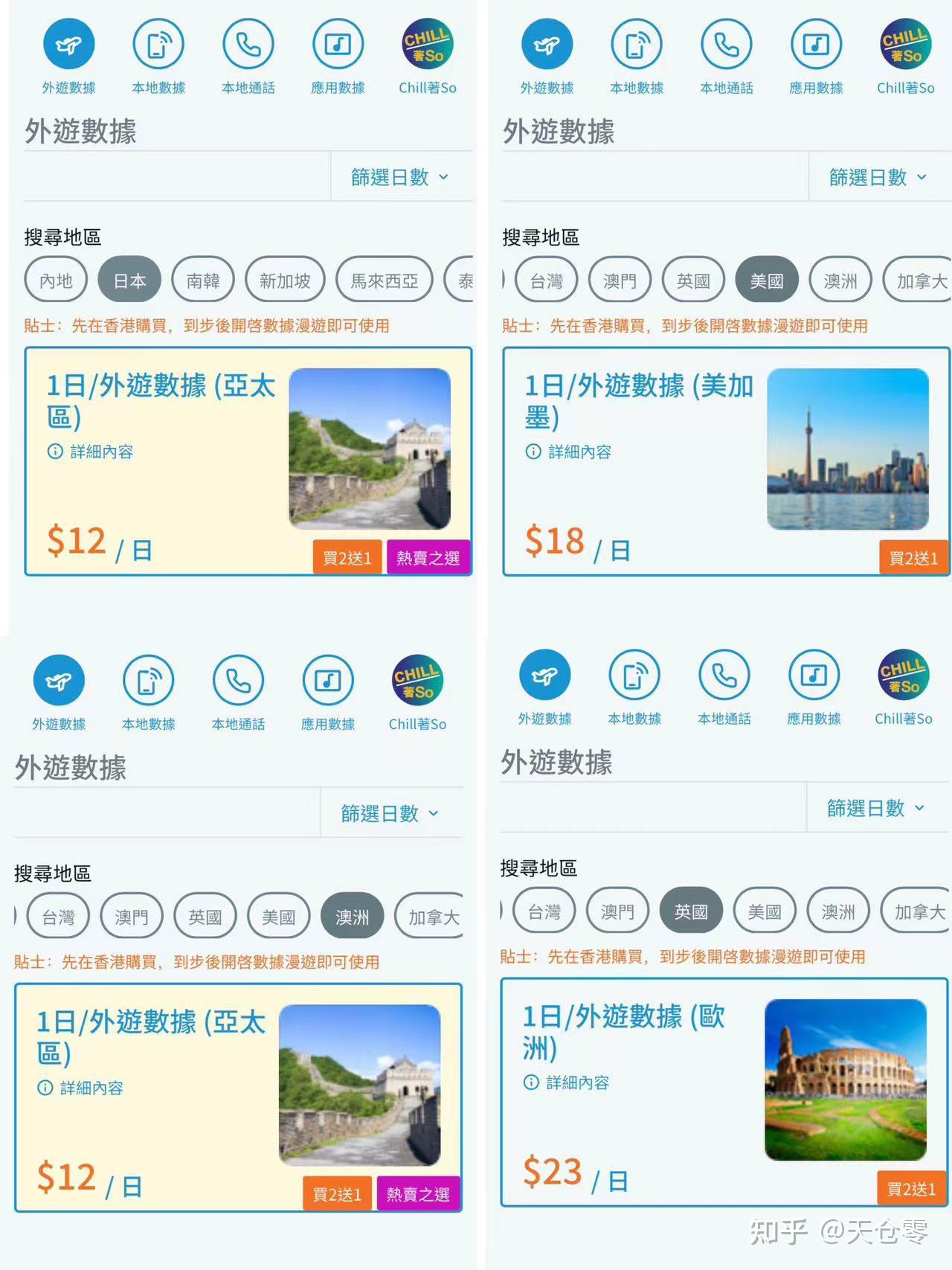Select the airplane icon in the bottom-left panel
The image size is (952, 1270).
[x=59, y=679]
